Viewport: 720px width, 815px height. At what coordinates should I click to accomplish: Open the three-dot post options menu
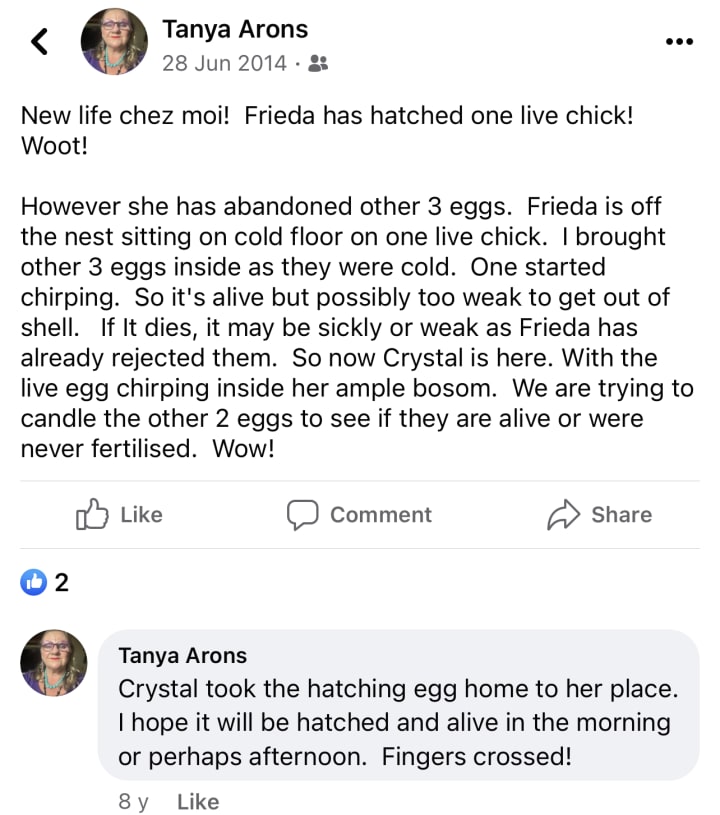click(678, 41)
